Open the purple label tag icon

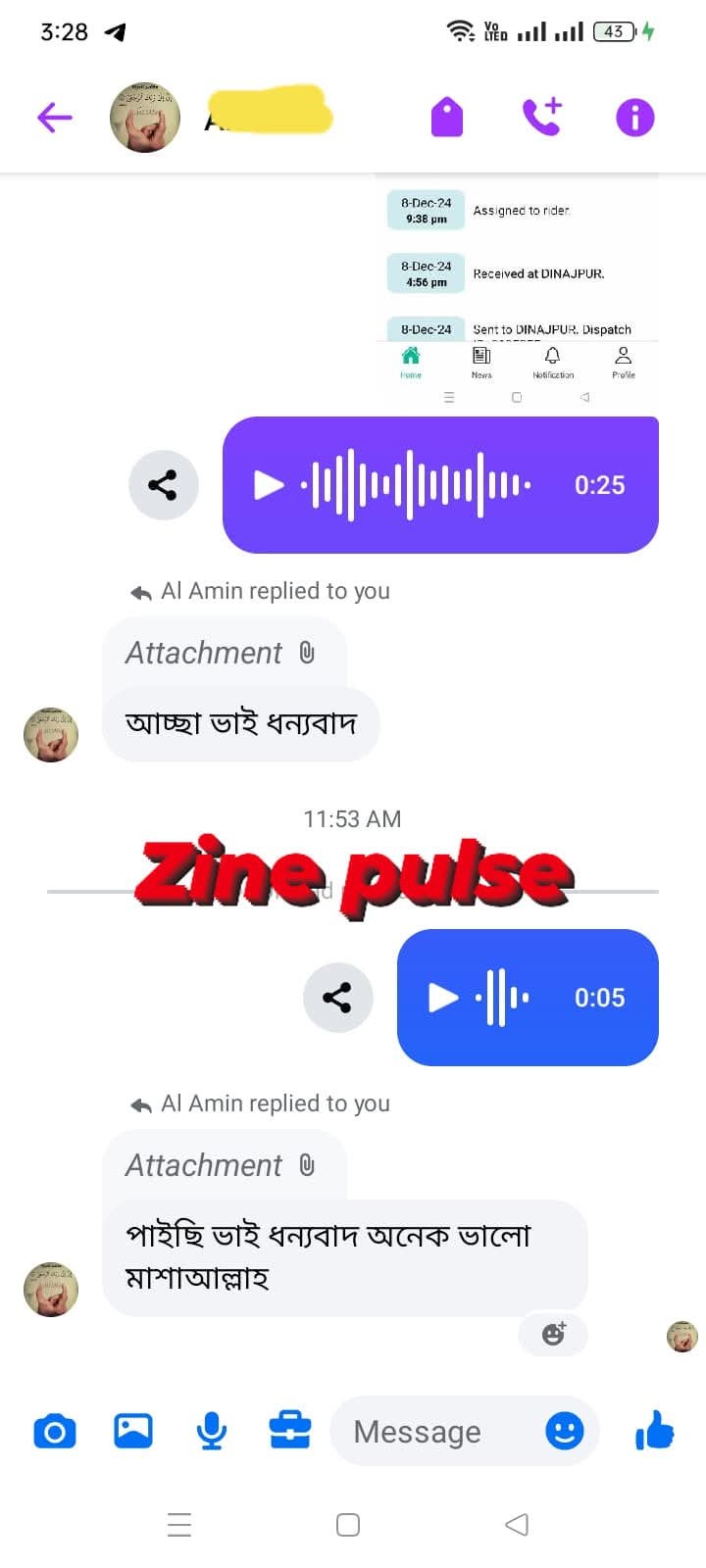tap(447, 118)
